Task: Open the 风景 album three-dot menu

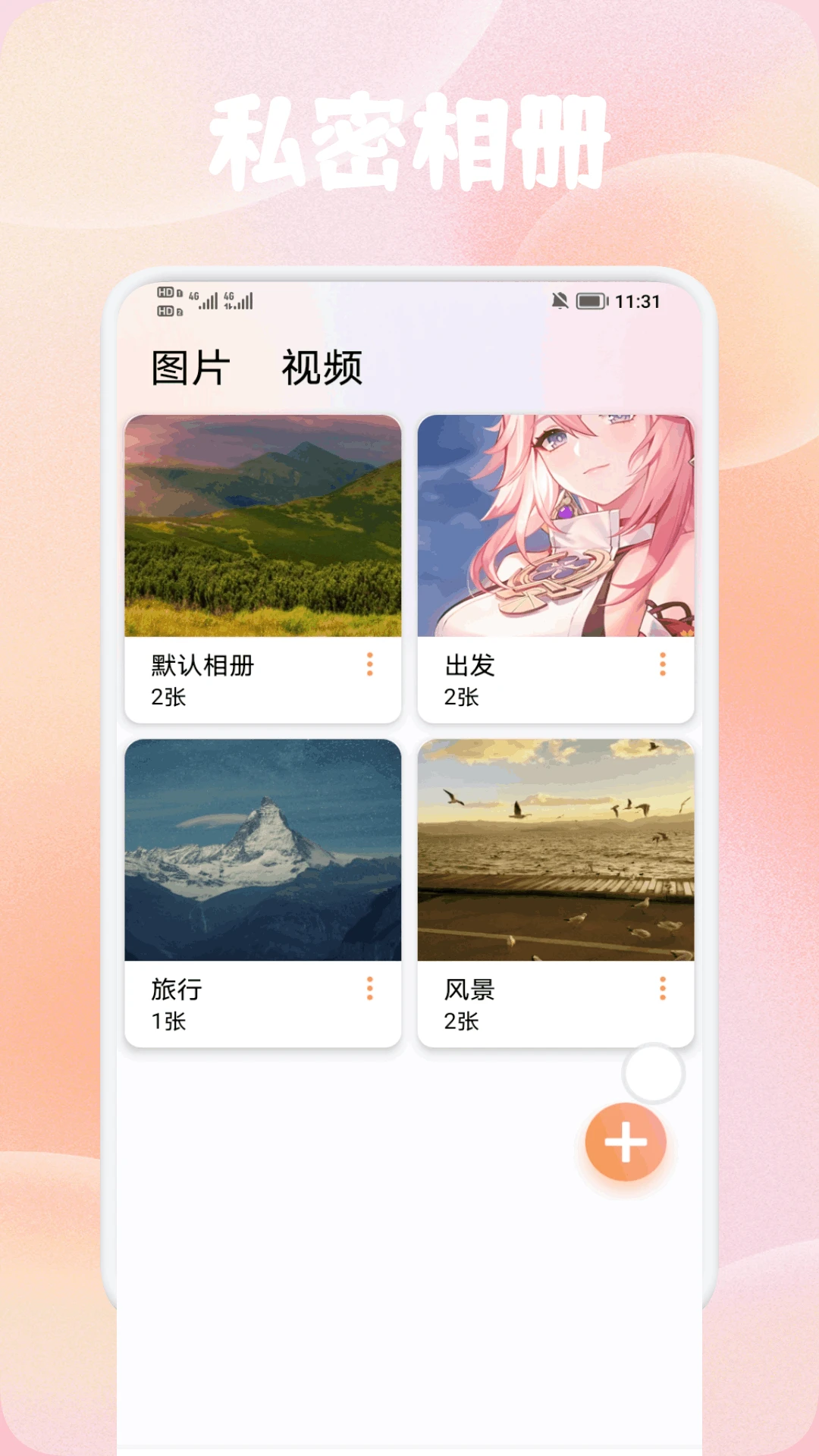Action: 662,989
